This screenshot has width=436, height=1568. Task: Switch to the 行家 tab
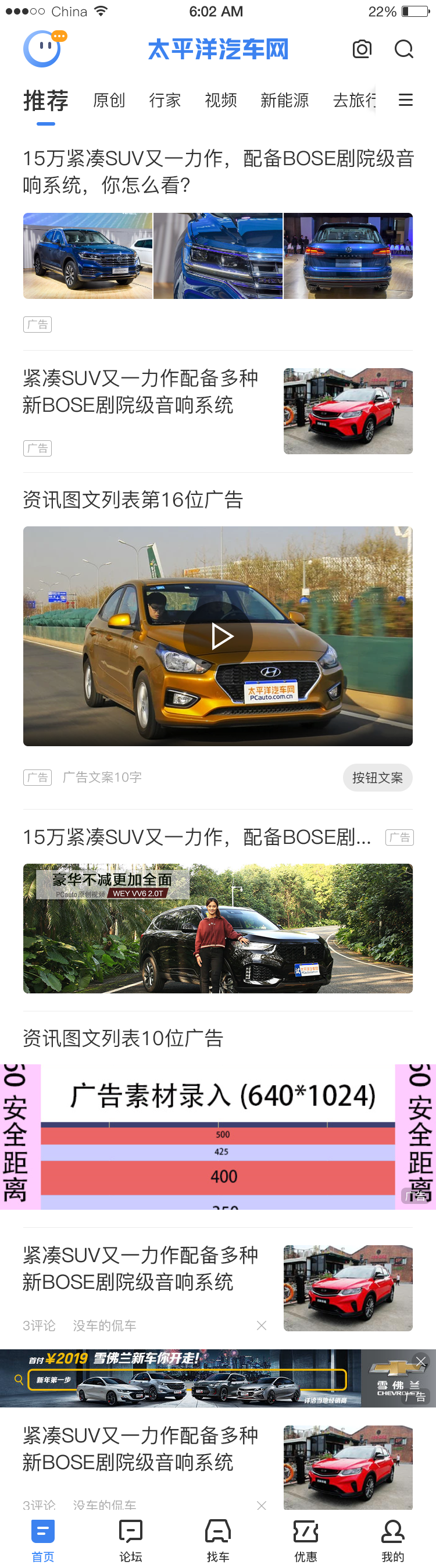(165, 100)
